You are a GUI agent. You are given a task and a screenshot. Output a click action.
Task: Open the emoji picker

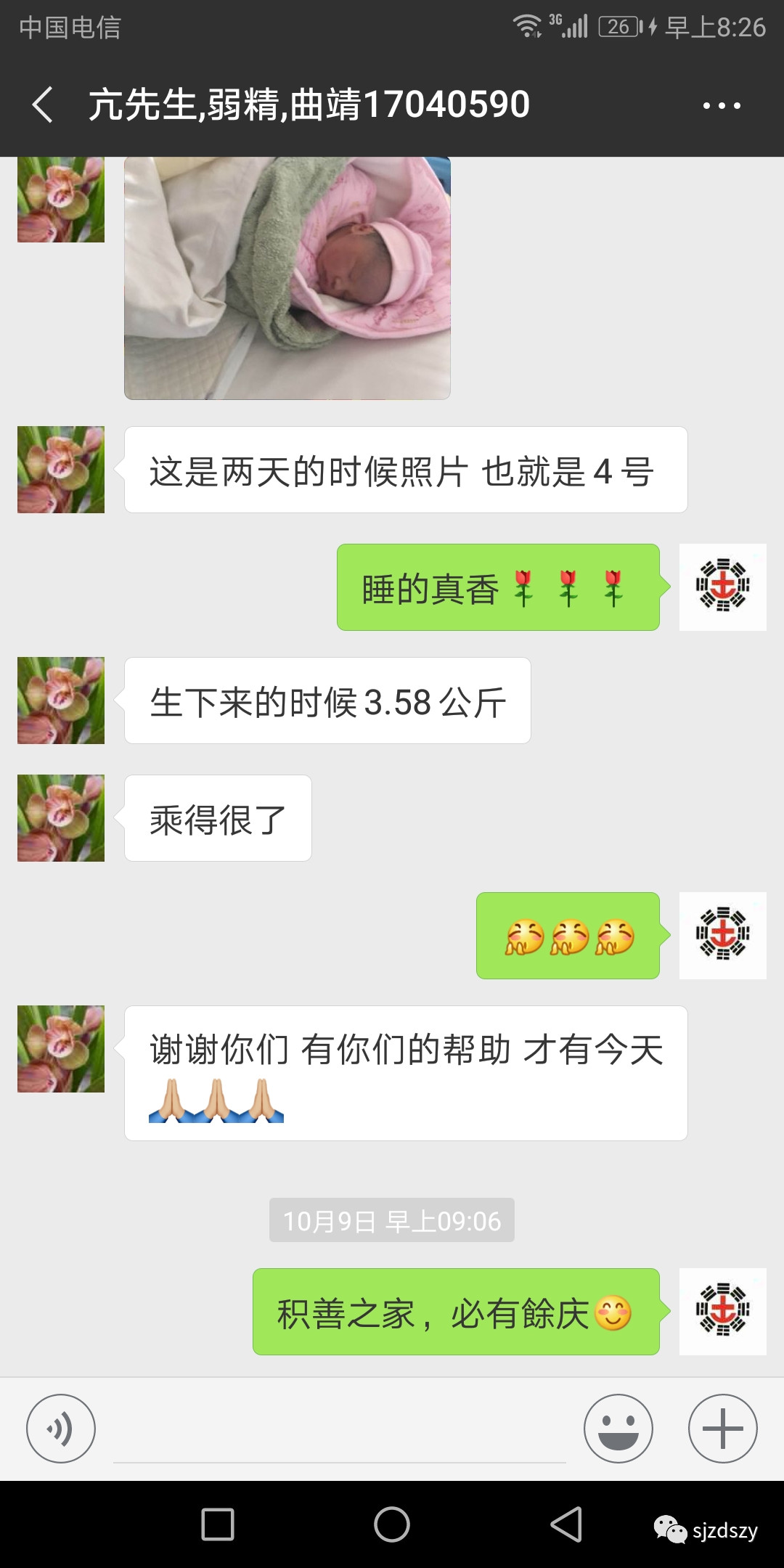[618, 1429]
